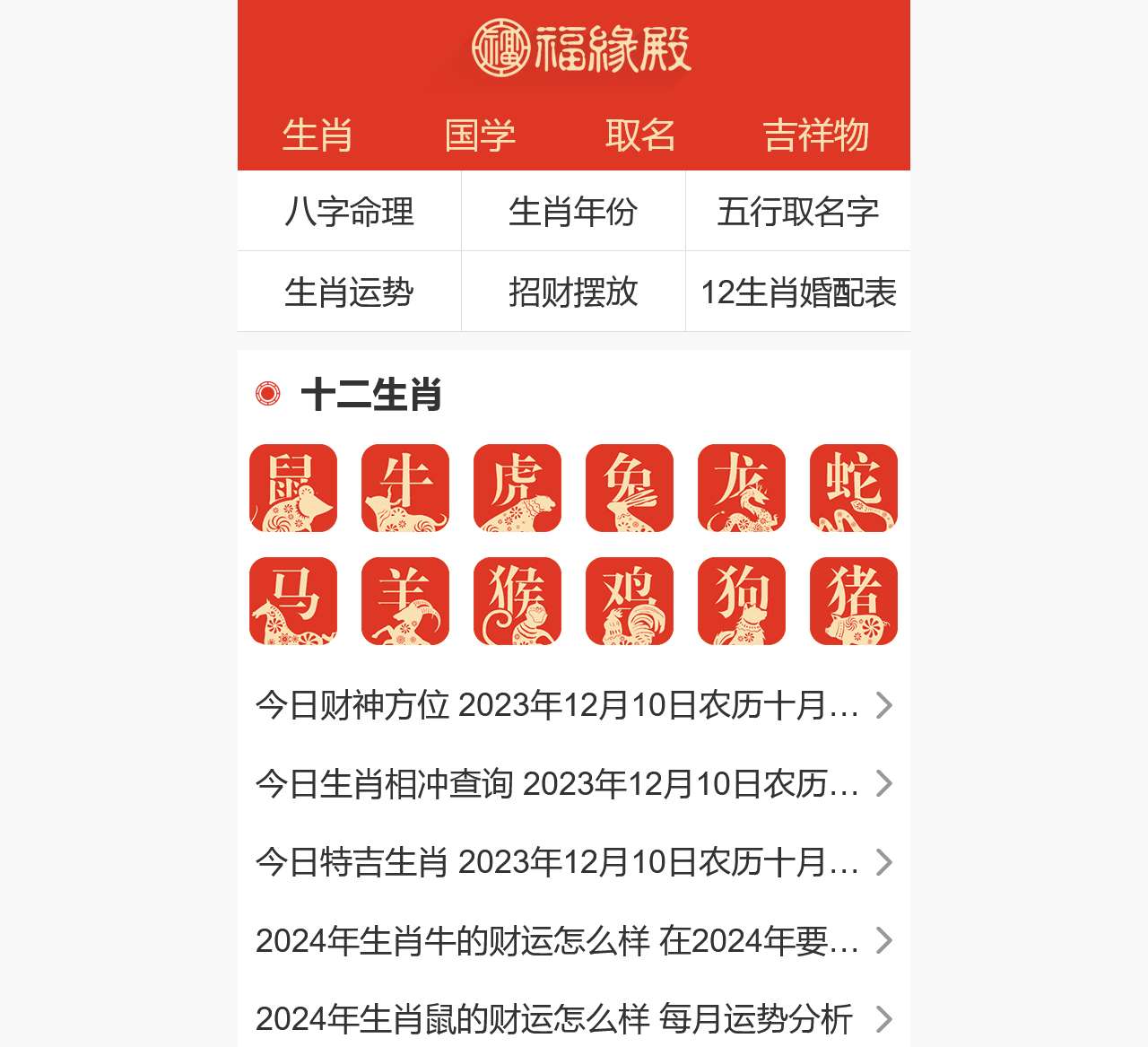Switch to the 国学 tab
This screenshot has height=1047, width=1148.
click(x=480, y=135)
